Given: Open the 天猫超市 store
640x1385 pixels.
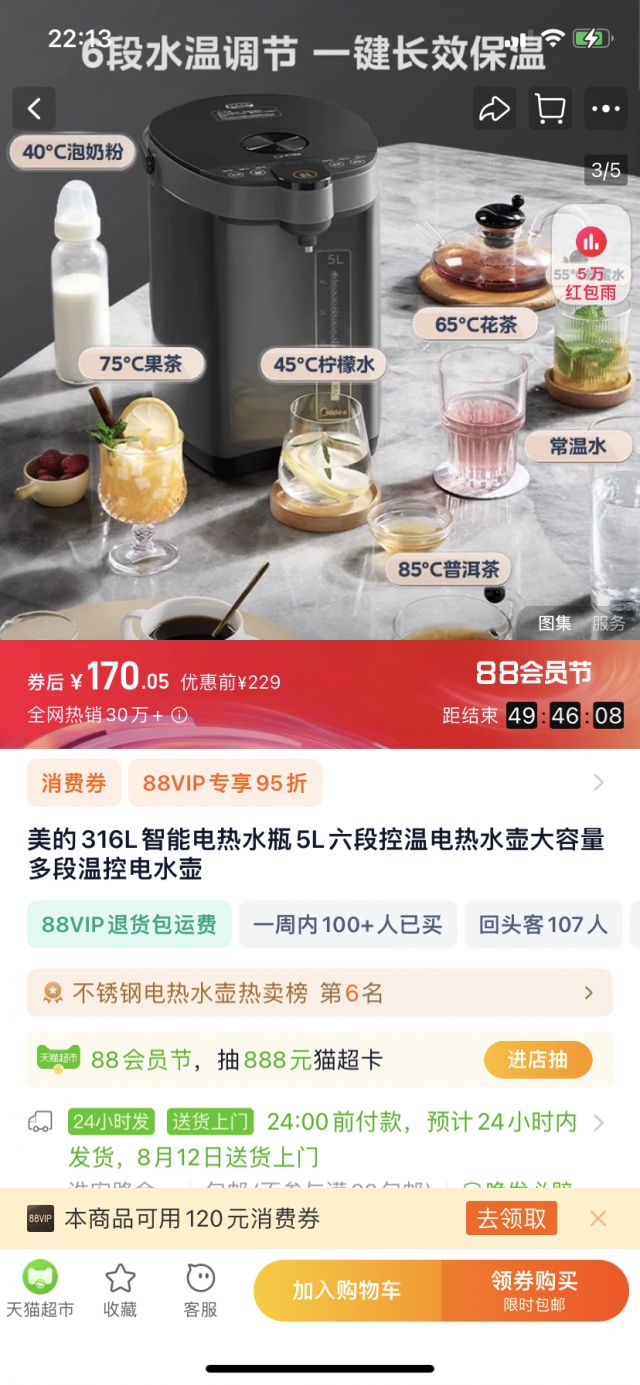Looking at the screenshot, I should tap(40, 1289).
